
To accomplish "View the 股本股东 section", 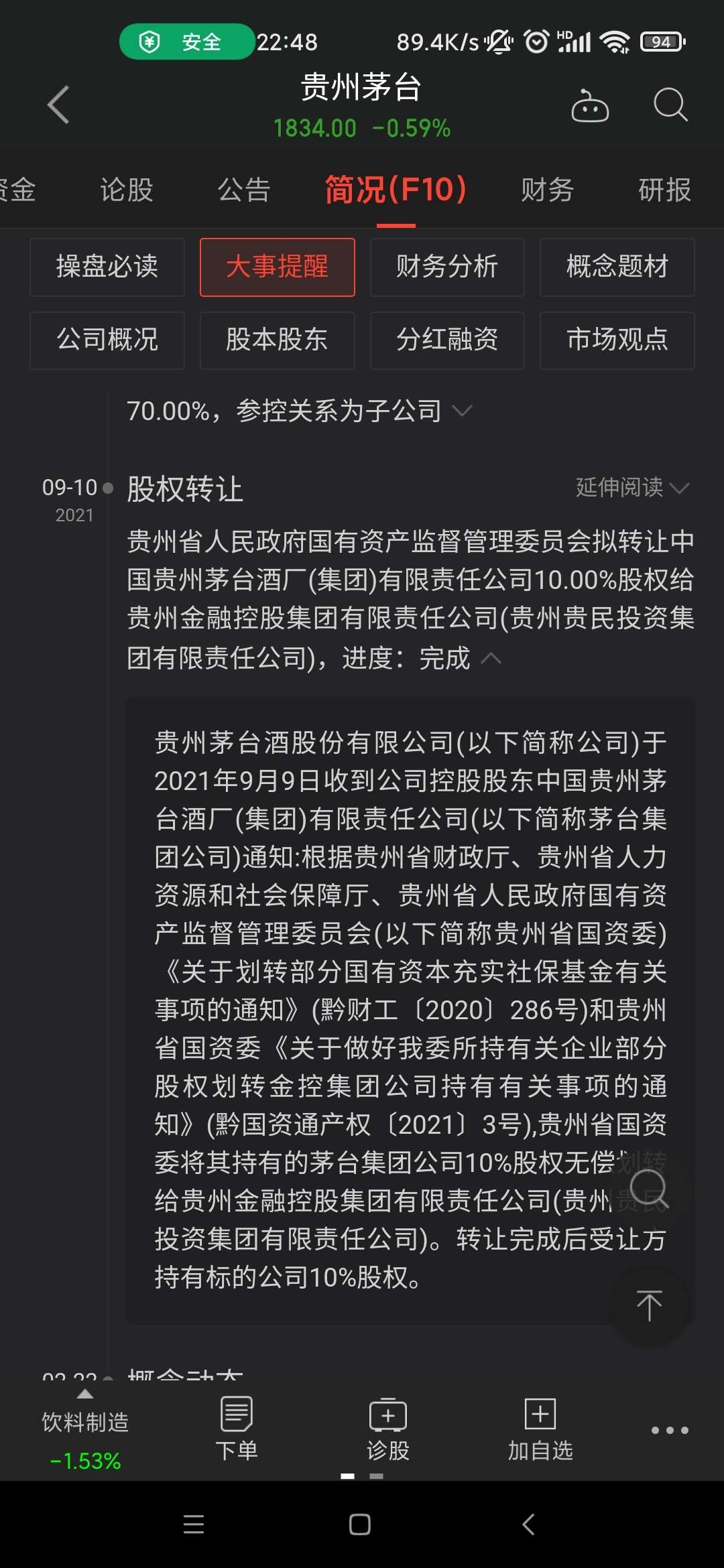I will tap(277, 340).
